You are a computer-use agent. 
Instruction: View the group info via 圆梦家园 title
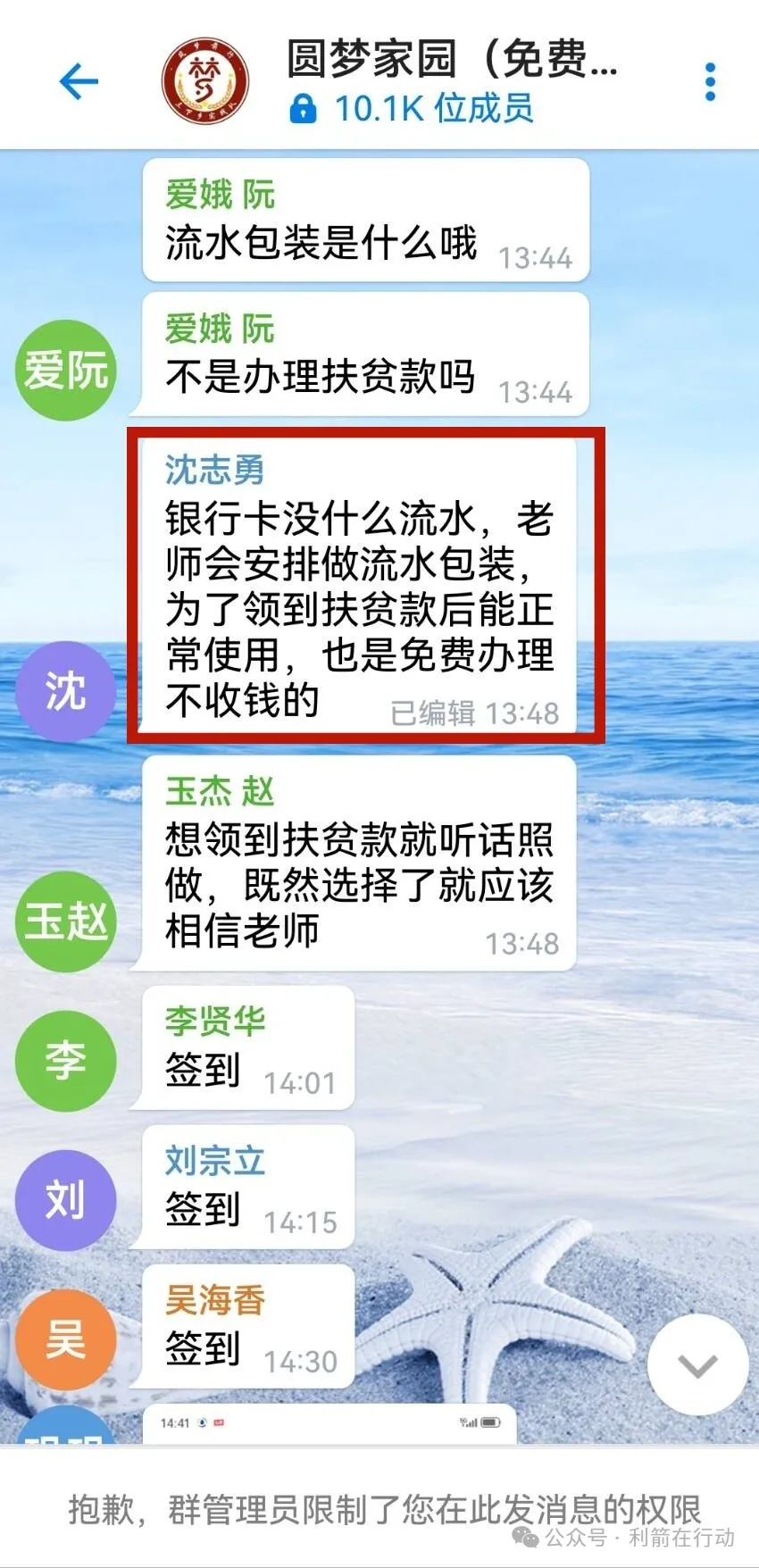(451, 61)
